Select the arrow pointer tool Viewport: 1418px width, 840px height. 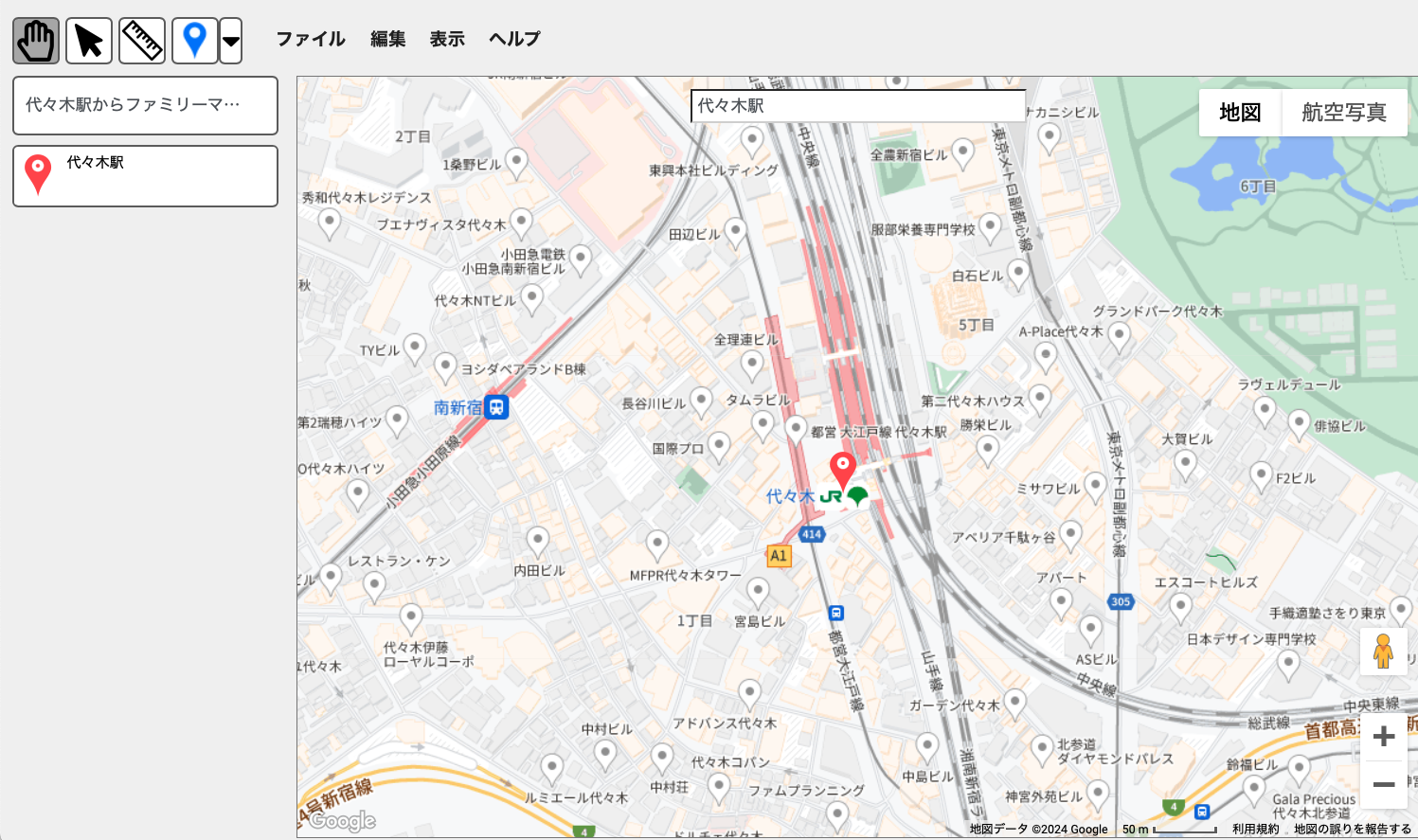(x=89, y=41)
